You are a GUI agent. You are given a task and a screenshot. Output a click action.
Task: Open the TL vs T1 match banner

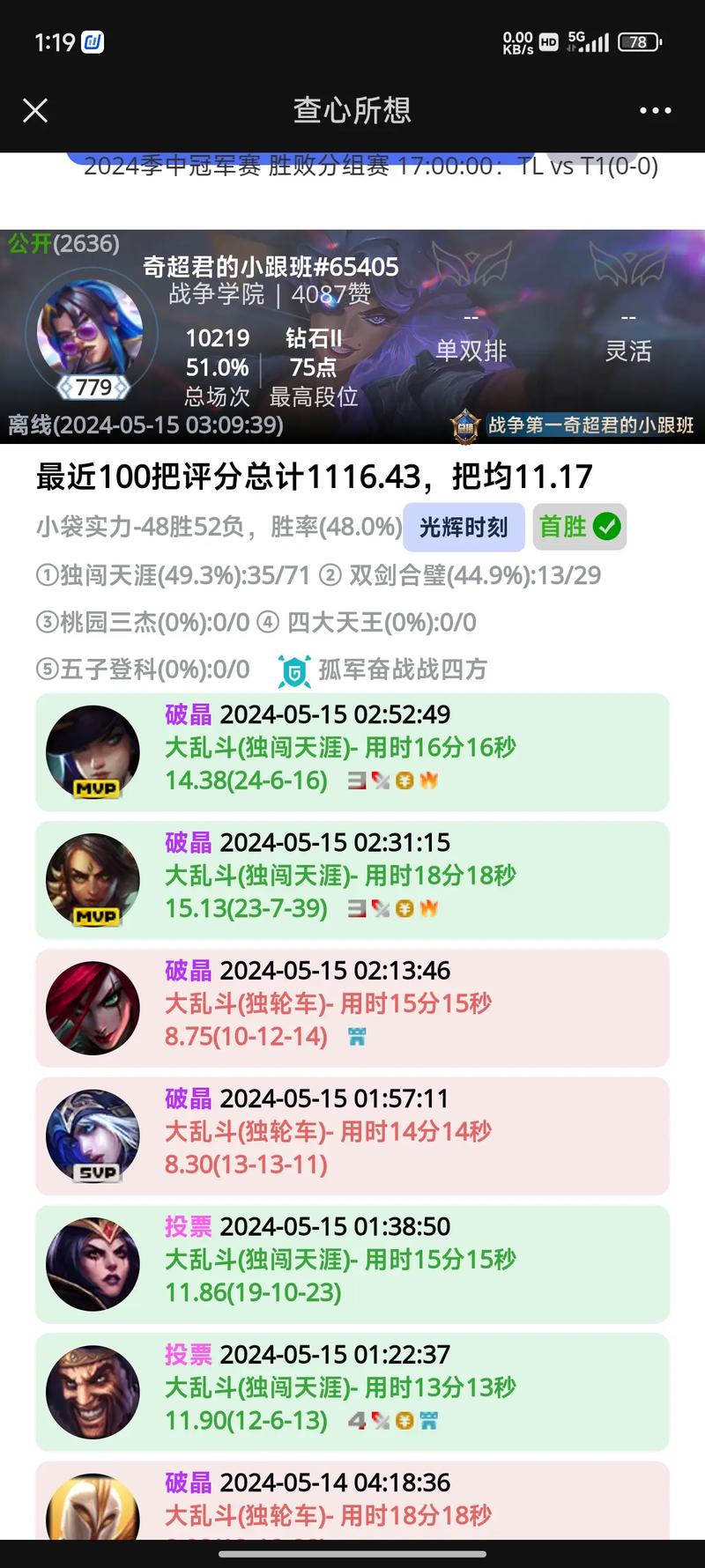click(x=370, y=166)
